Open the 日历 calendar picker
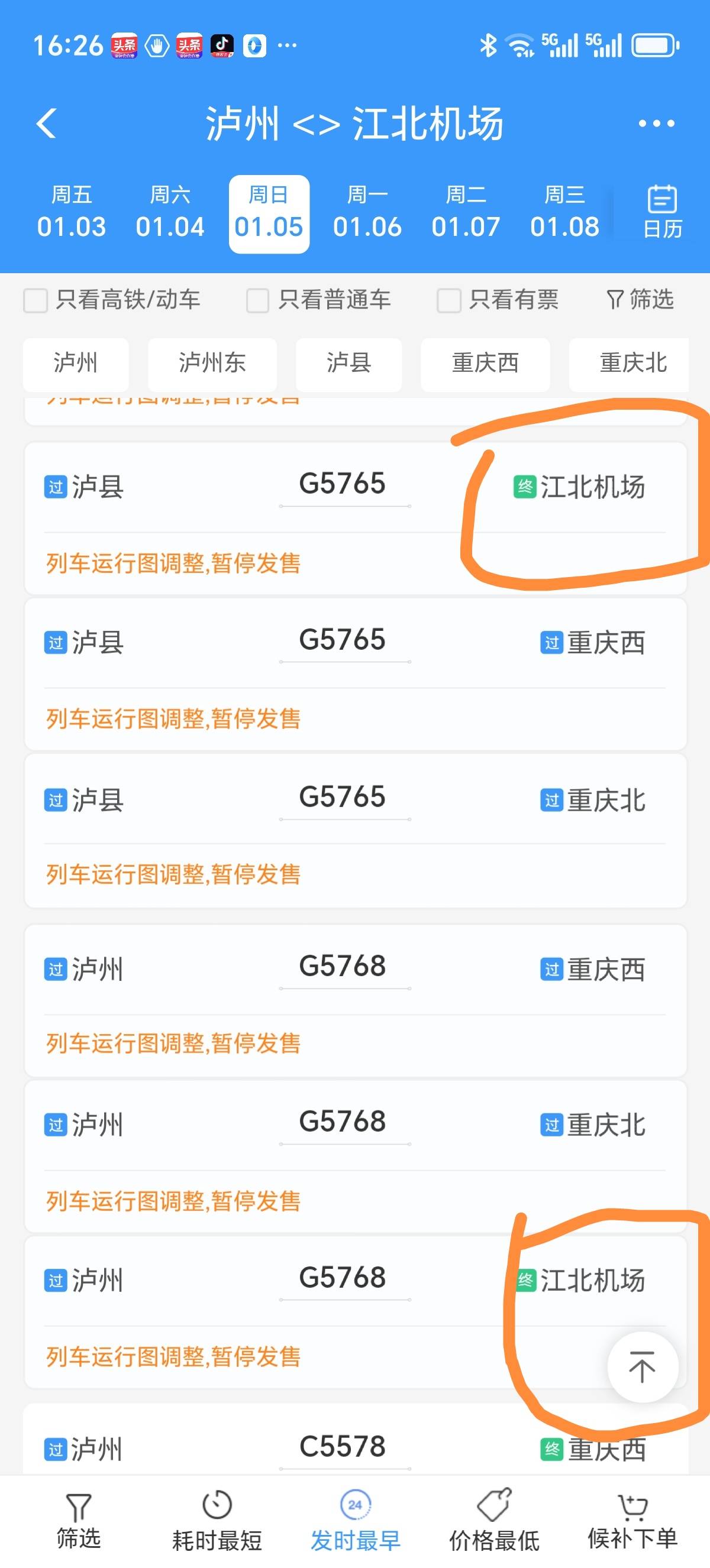 (662, 213)
